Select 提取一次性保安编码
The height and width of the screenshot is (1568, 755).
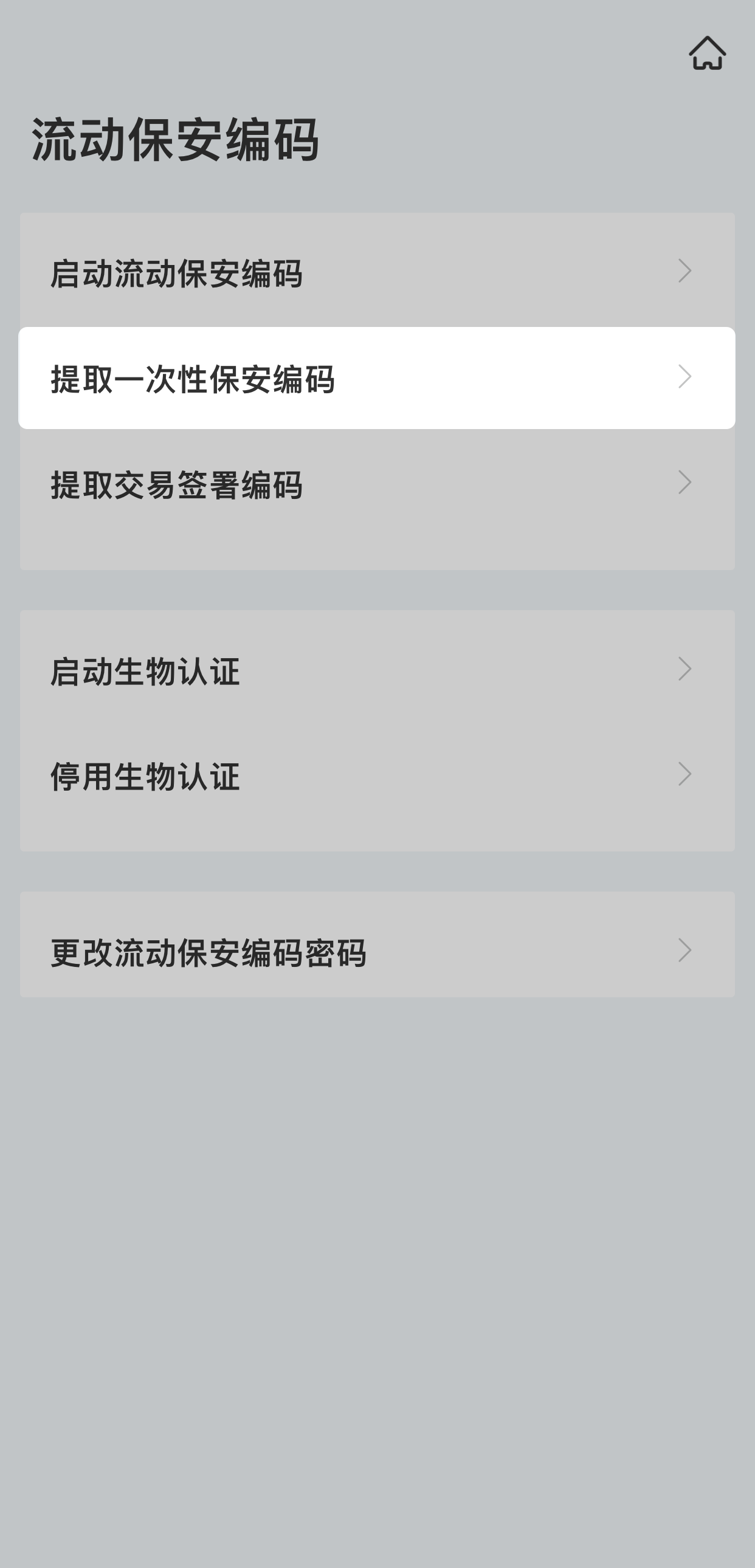point(377,378)
